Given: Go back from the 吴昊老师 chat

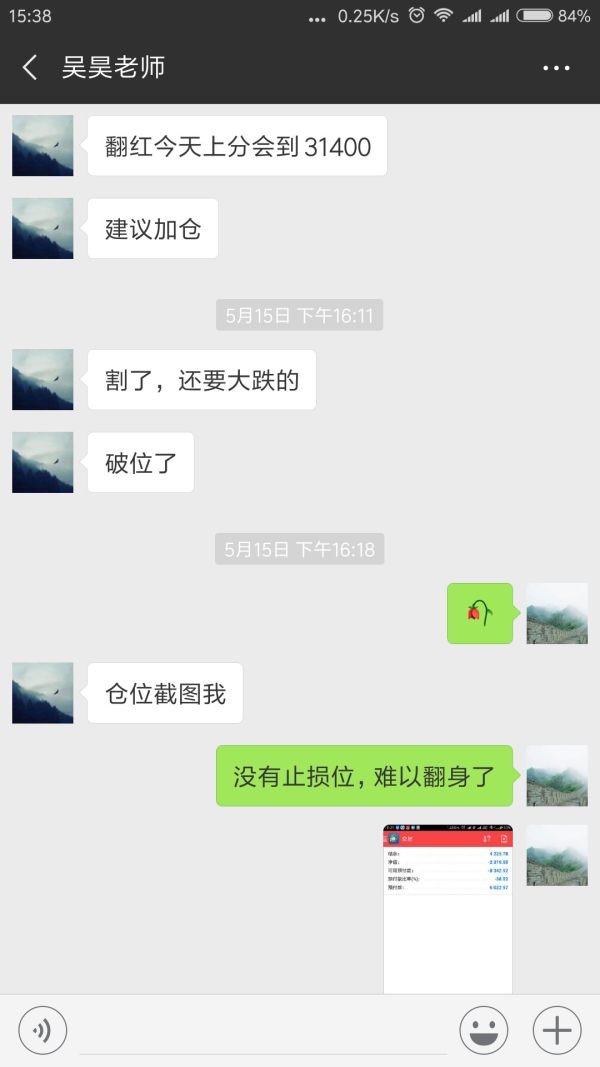Looking at the screenshot, I should (30, 68).
